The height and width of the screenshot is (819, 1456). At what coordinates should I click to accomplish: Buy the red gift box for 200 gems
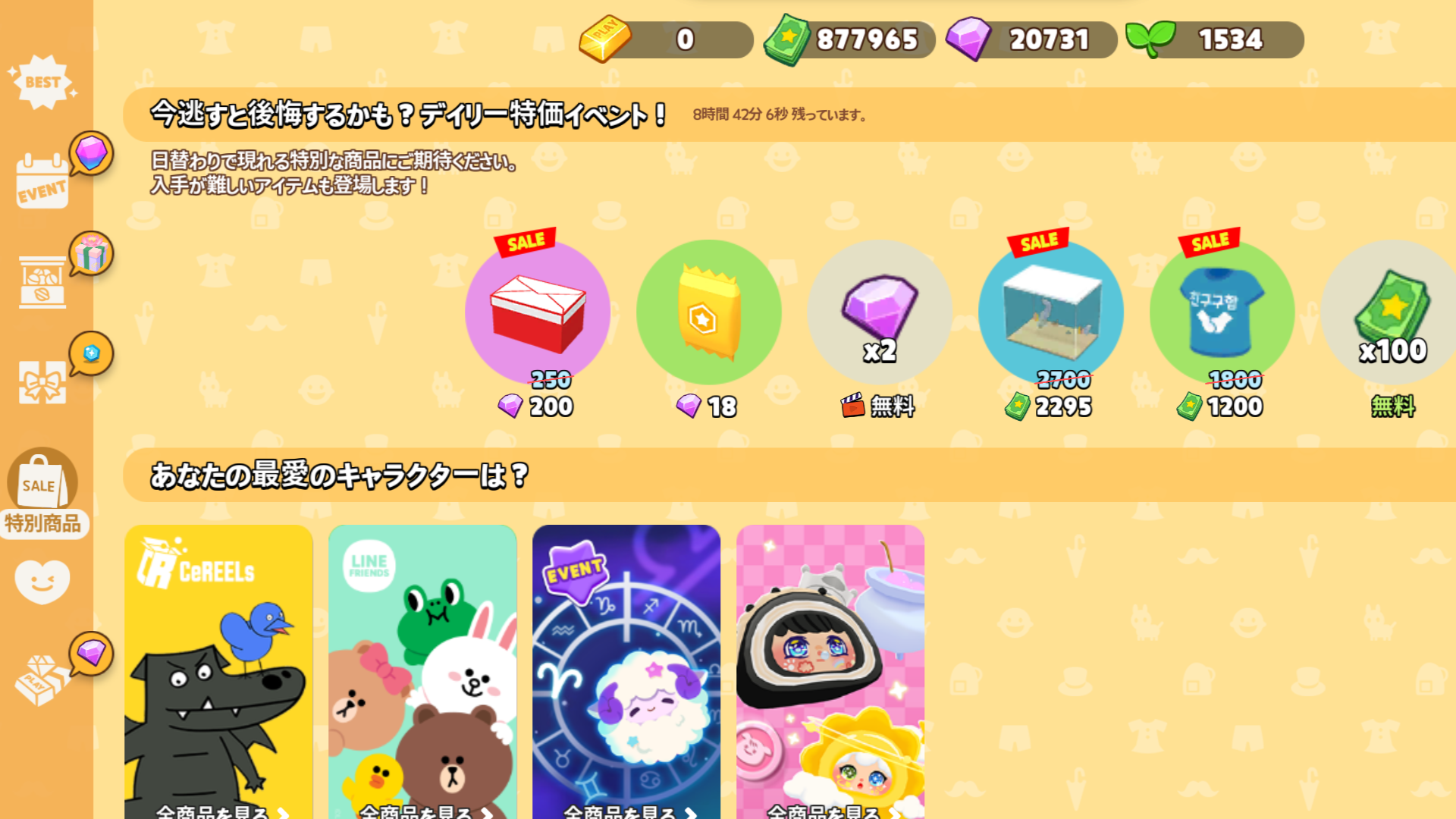point(538,312)
